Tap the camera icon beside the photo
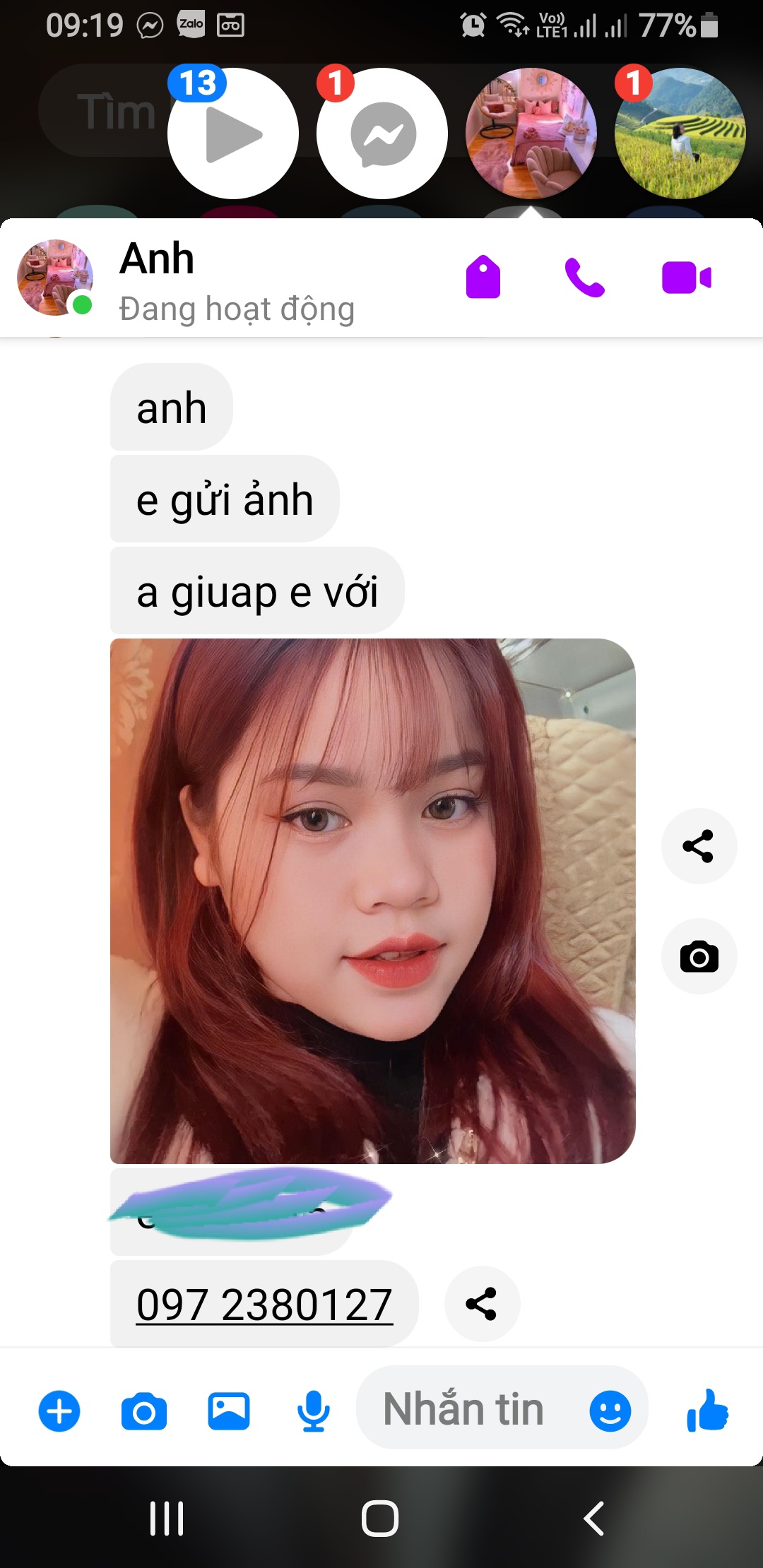Image resolution: width=763 pixels, height=1568 pixels. (x=699, y=957)
